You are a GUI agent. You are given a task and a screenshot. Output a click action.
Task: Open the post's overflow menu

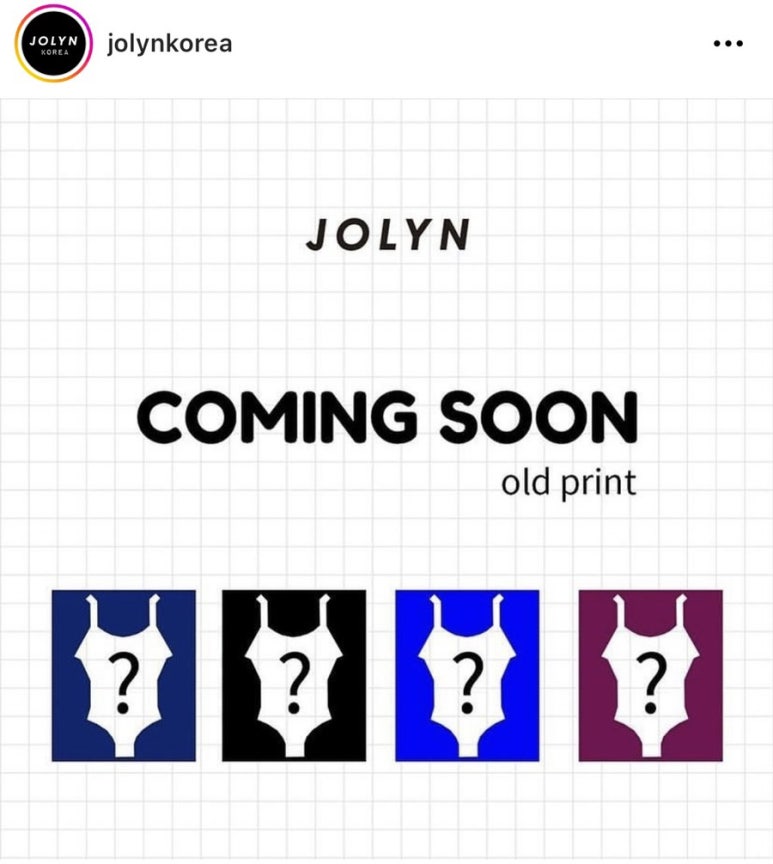[727, 45]
